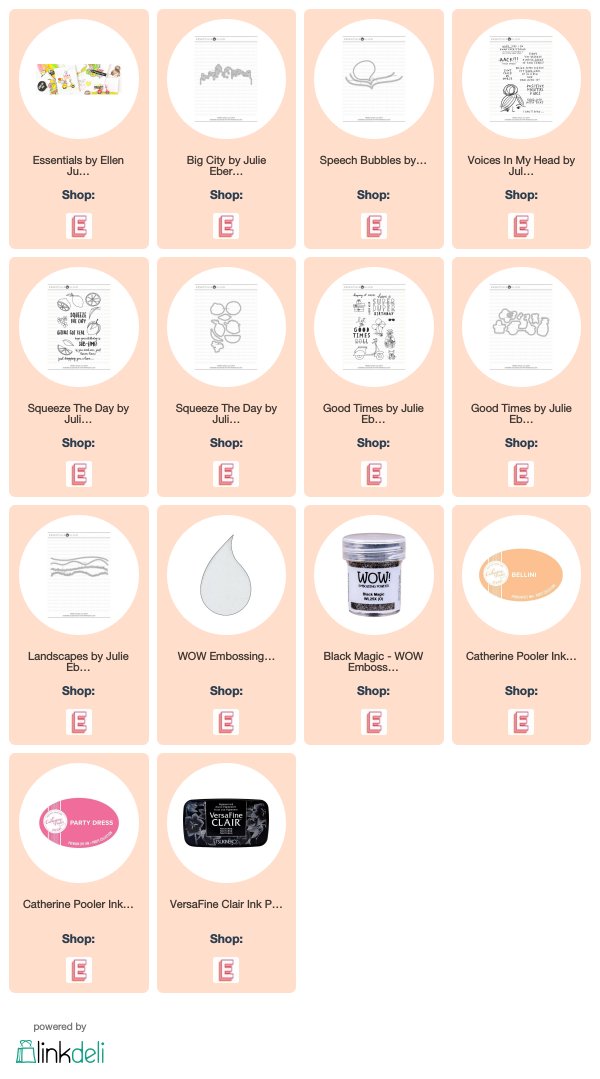Viewport: 600px width, 1079px height.
Task: View WOW Embossing… teardrop product
Action: (226, 575)
